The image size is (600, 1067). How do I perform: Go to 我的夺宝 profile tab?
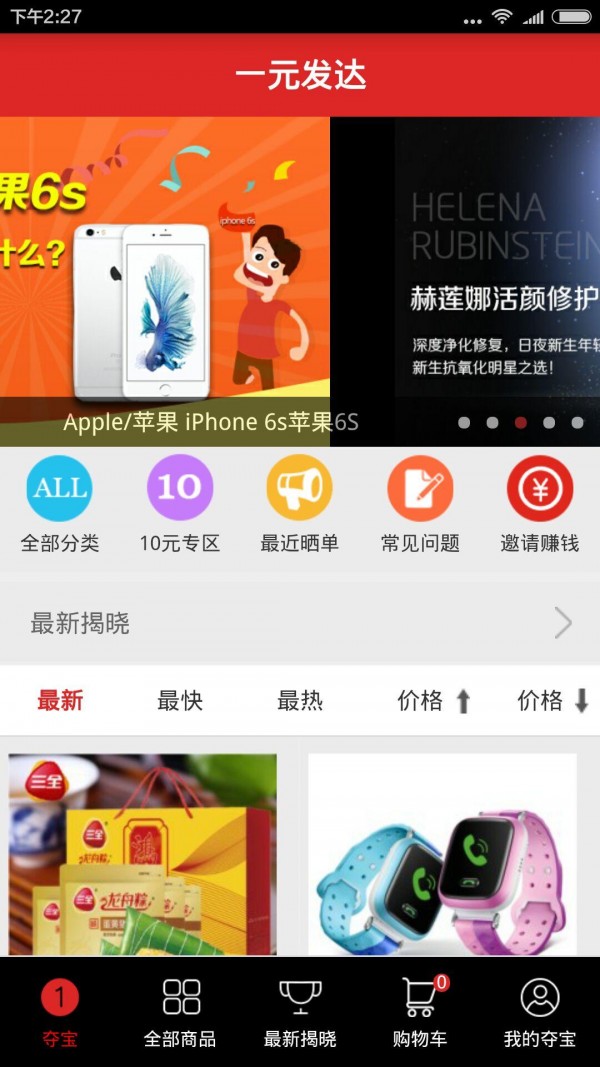[540, 1012]
